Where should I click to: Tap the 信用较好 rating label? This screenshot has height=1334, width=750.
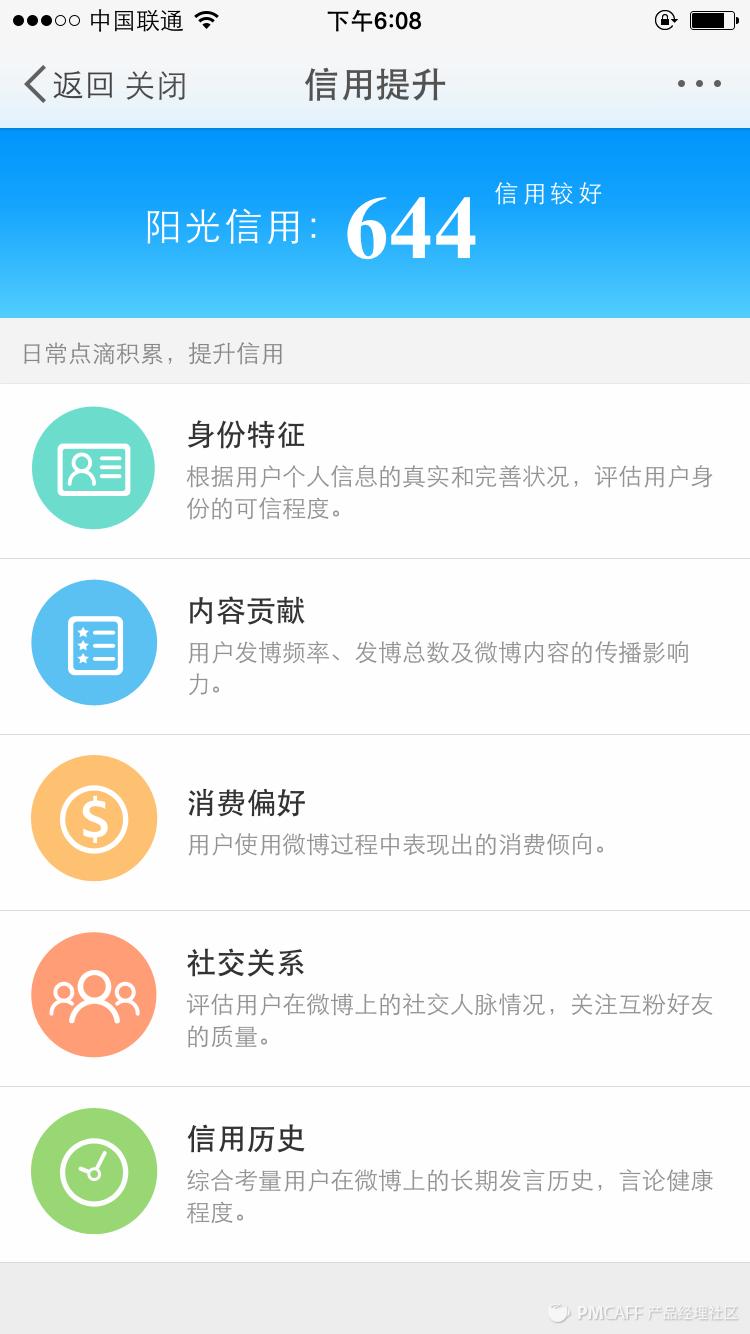click(547, 194)
